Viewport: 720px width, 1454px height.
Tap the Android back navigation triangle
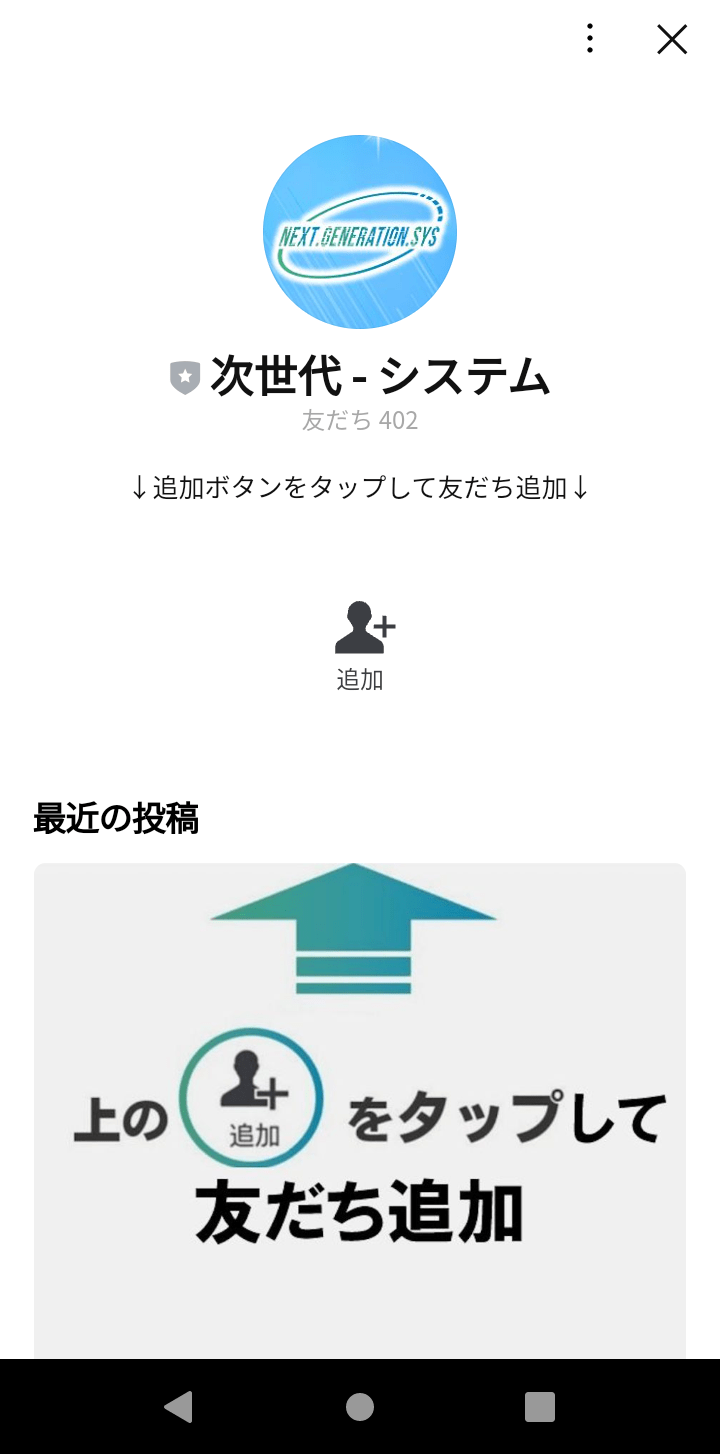pyautogui.click(x=179, y=1407)
